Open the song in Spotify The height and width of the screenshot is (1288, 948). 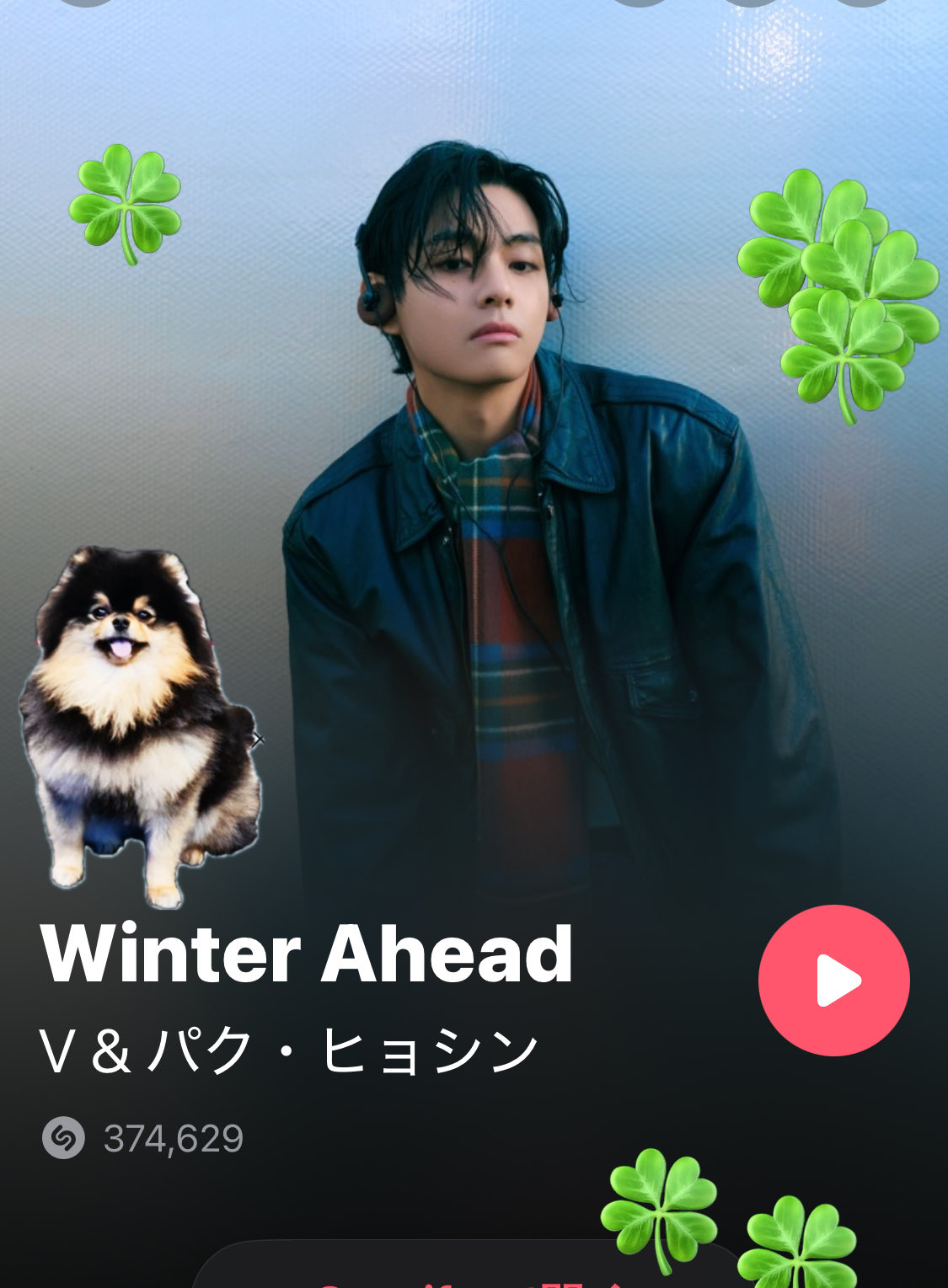click(x=472, y=1273)
